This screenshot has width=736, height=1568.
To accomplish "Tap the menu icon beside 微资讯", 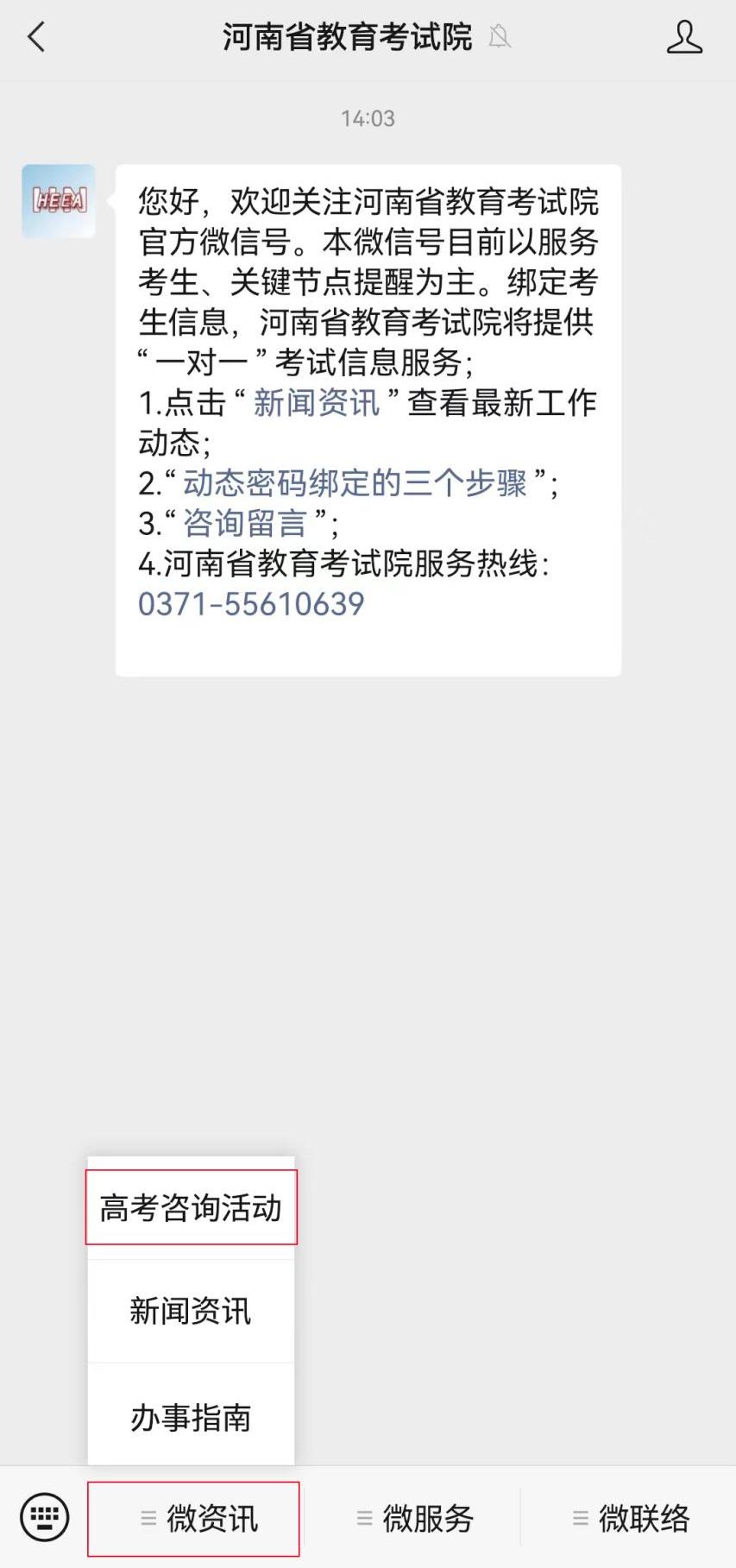I will point(143,1519).
